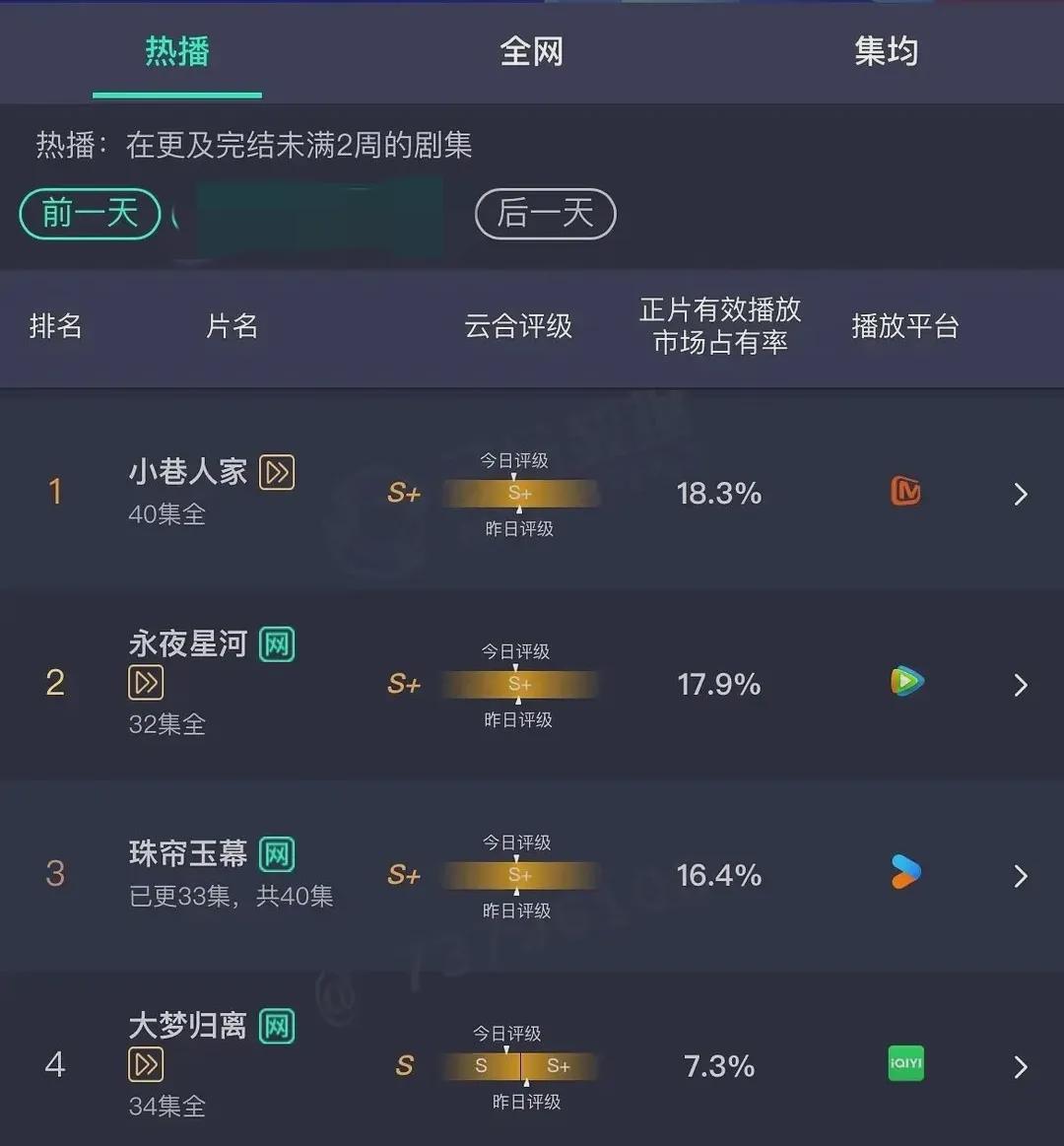The image size is (1064, 1146).
Task: Select the 热播 tab
Action: coord(177,51)
